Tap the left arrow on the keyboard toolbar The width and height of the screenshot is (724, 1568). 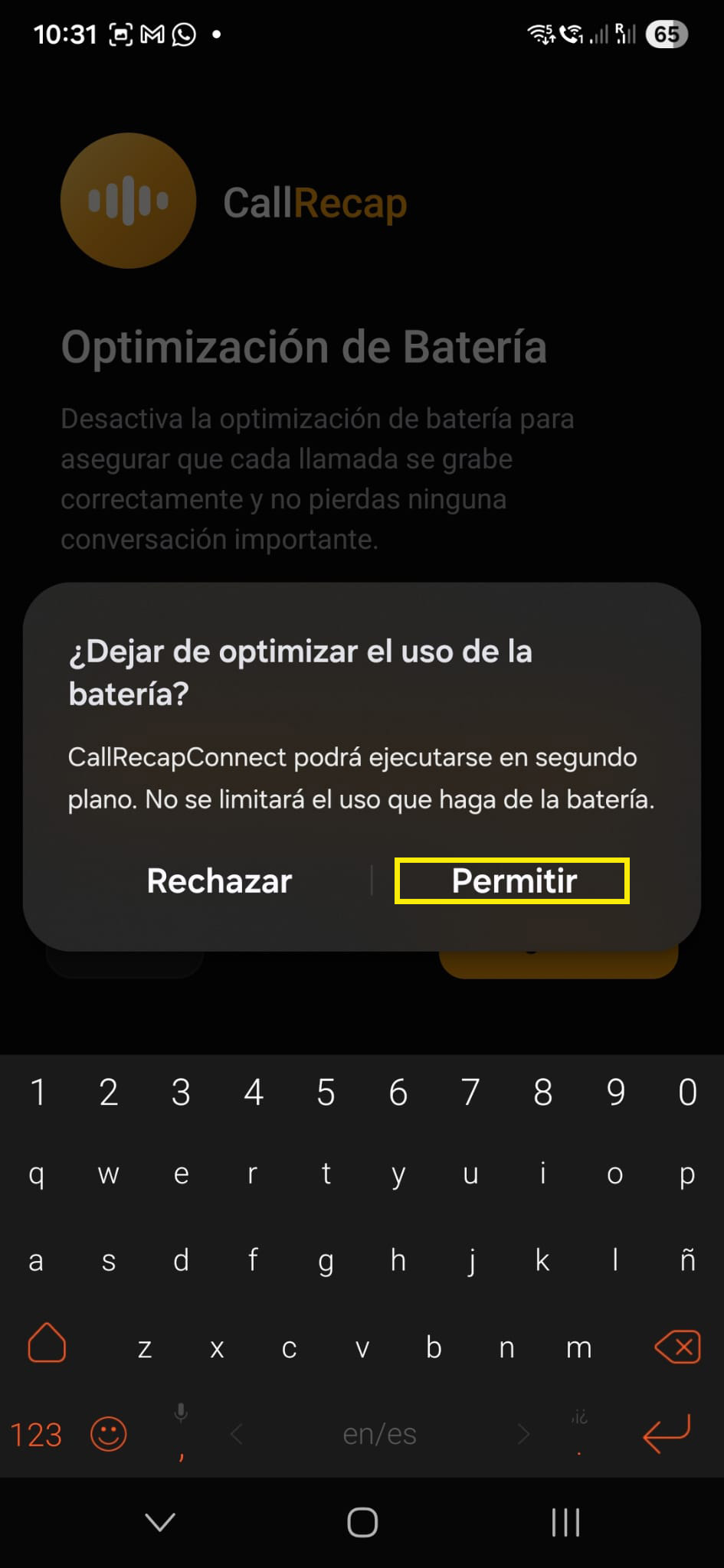pos(238,1435)
